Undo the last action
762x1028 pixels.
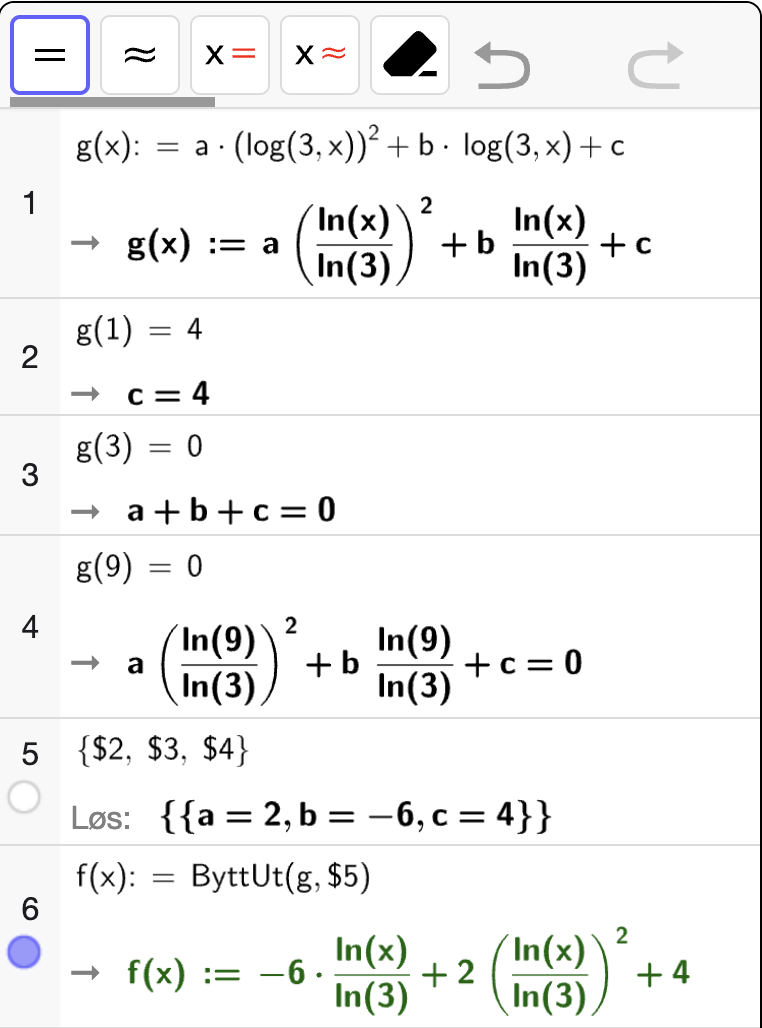[x=501, y=67]
